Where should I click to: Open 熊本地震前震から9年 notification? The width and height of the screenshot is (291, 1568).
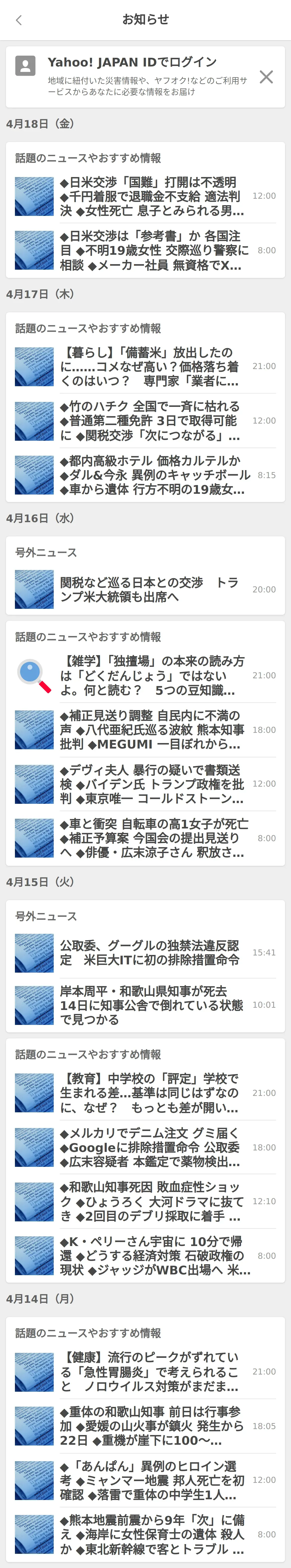click(152, 1535)
